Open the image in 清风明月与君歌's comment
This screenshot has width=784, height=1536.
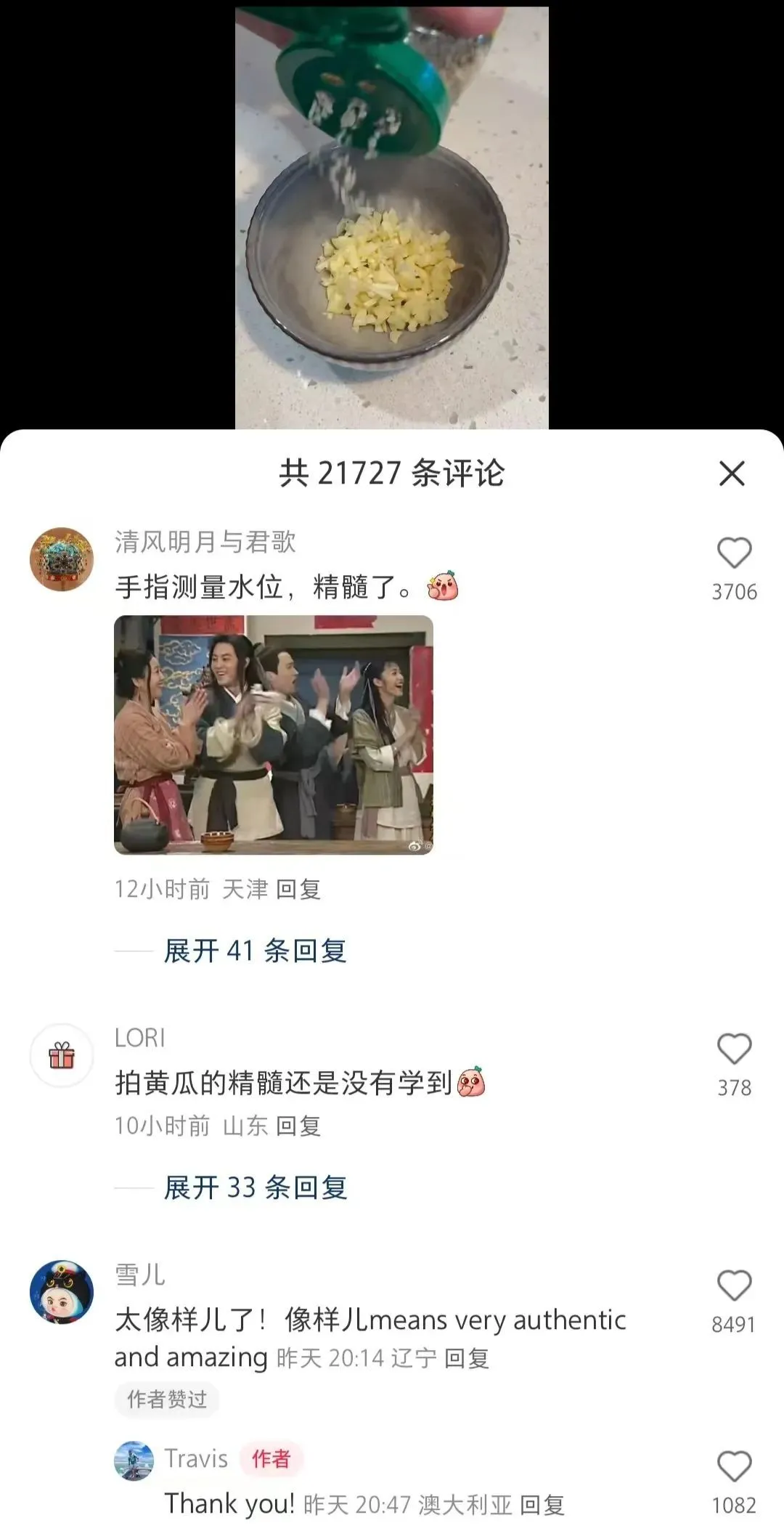pyautogui.click(x=274, y=734)
